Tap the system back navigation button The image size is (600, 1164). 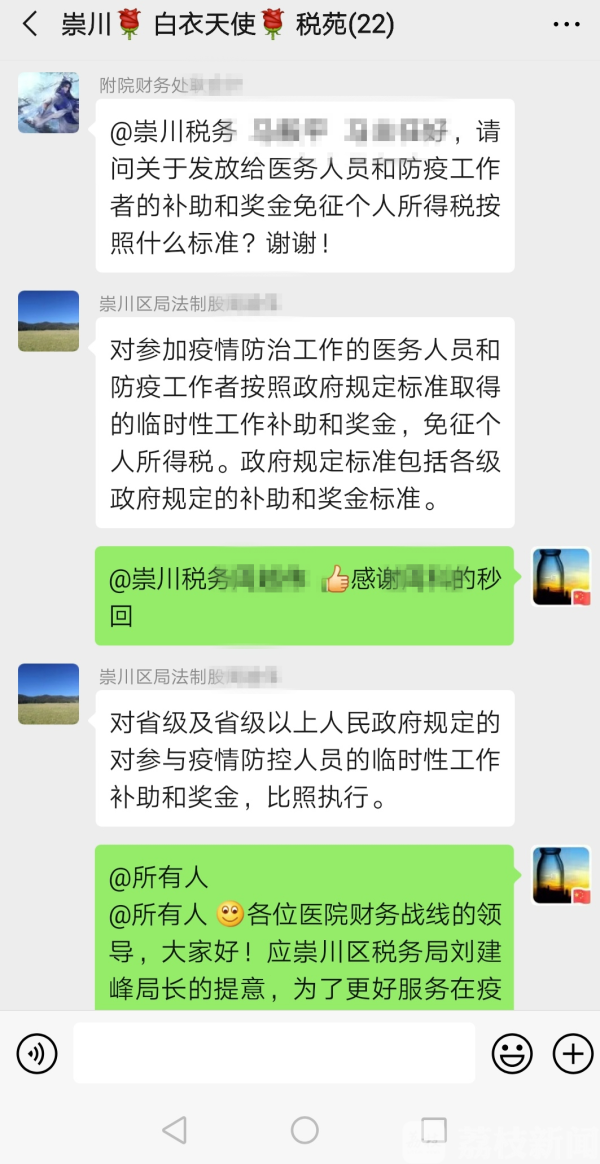(x=174, y=1130)
